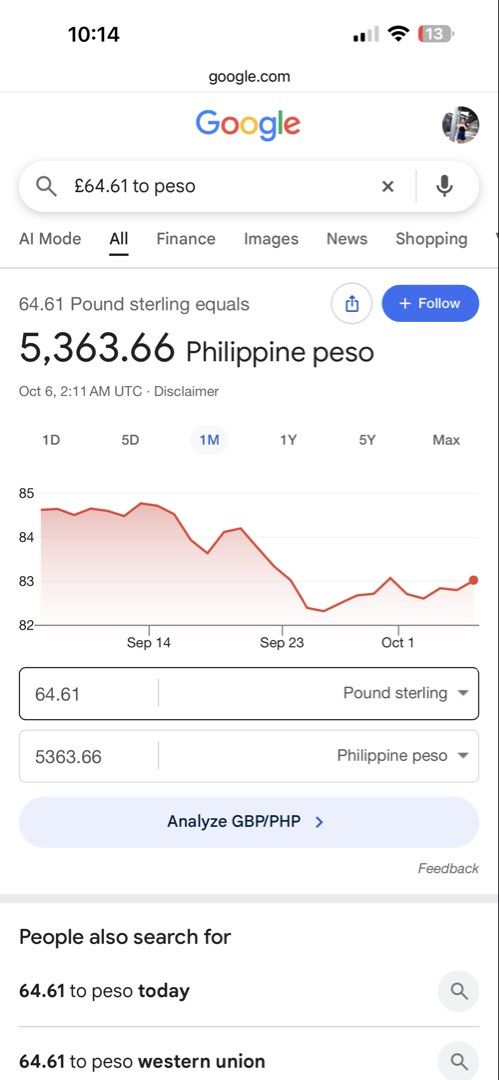Viewport: 499px width, 1080px height.
Task: Select the Max chart range
Action: coord(446,440)
